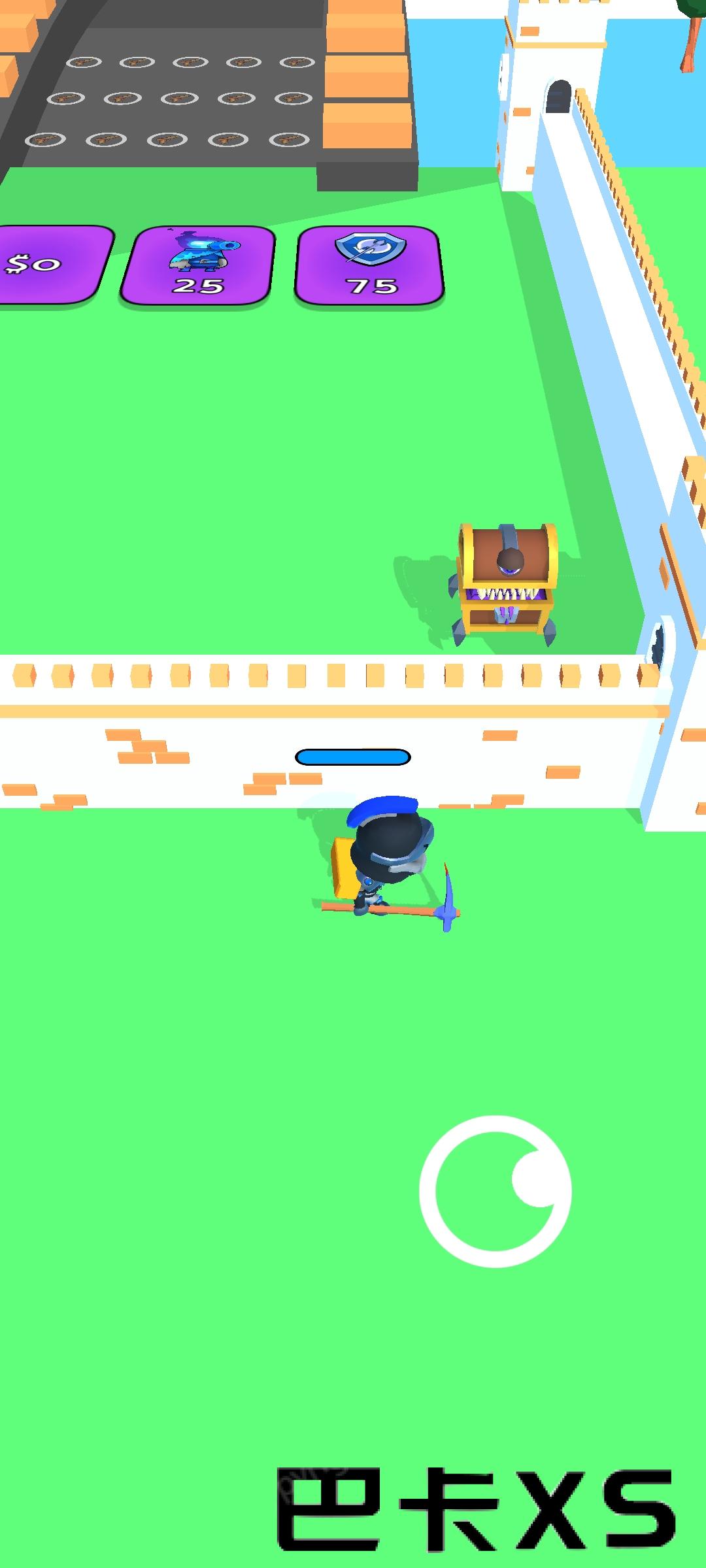Tap the white virtual joystick
The image size is (706, 1568).
tap(496, 1191)
